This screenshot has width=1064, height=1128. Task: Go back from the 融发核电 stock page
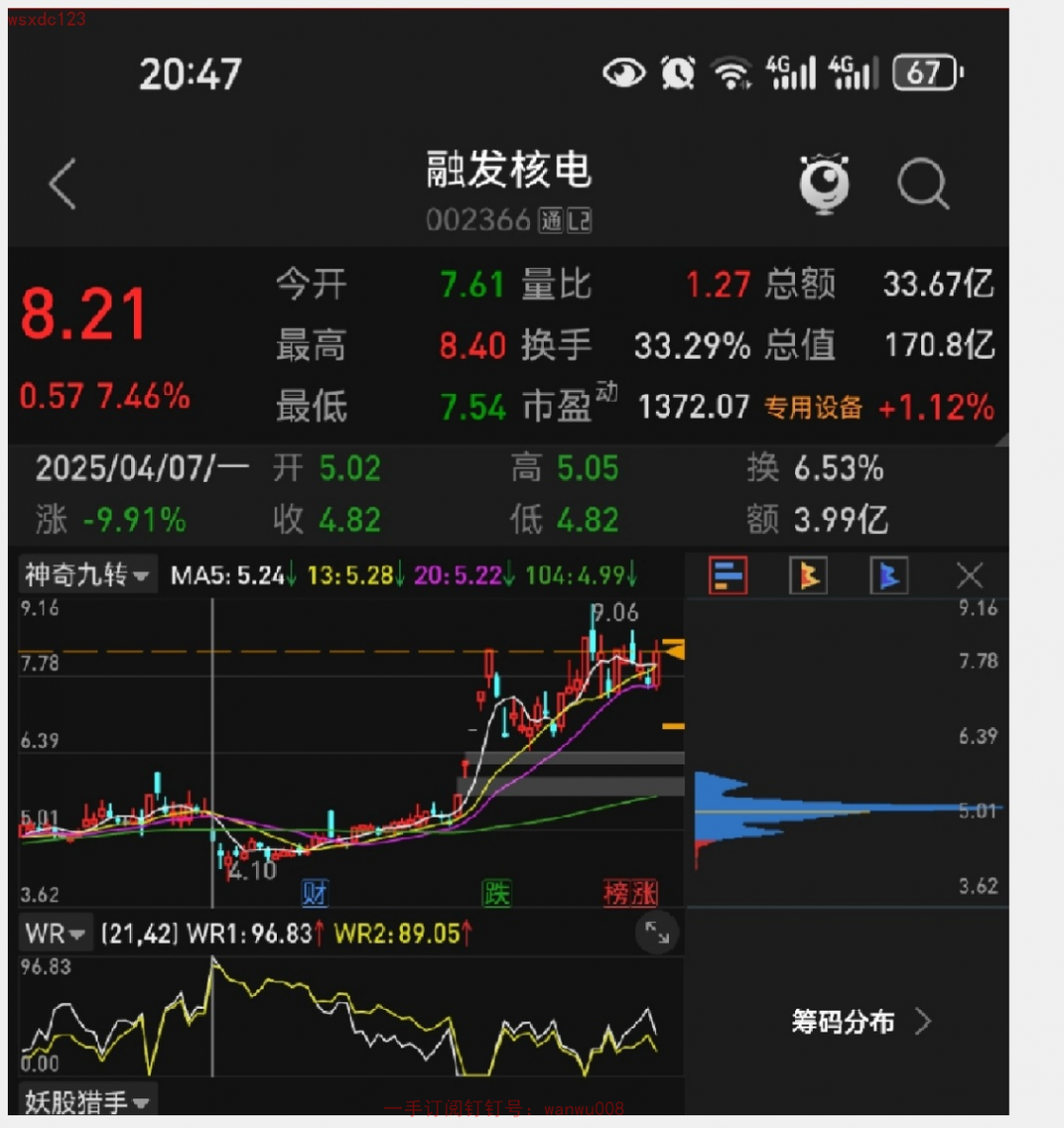click(x=63, y=183)
